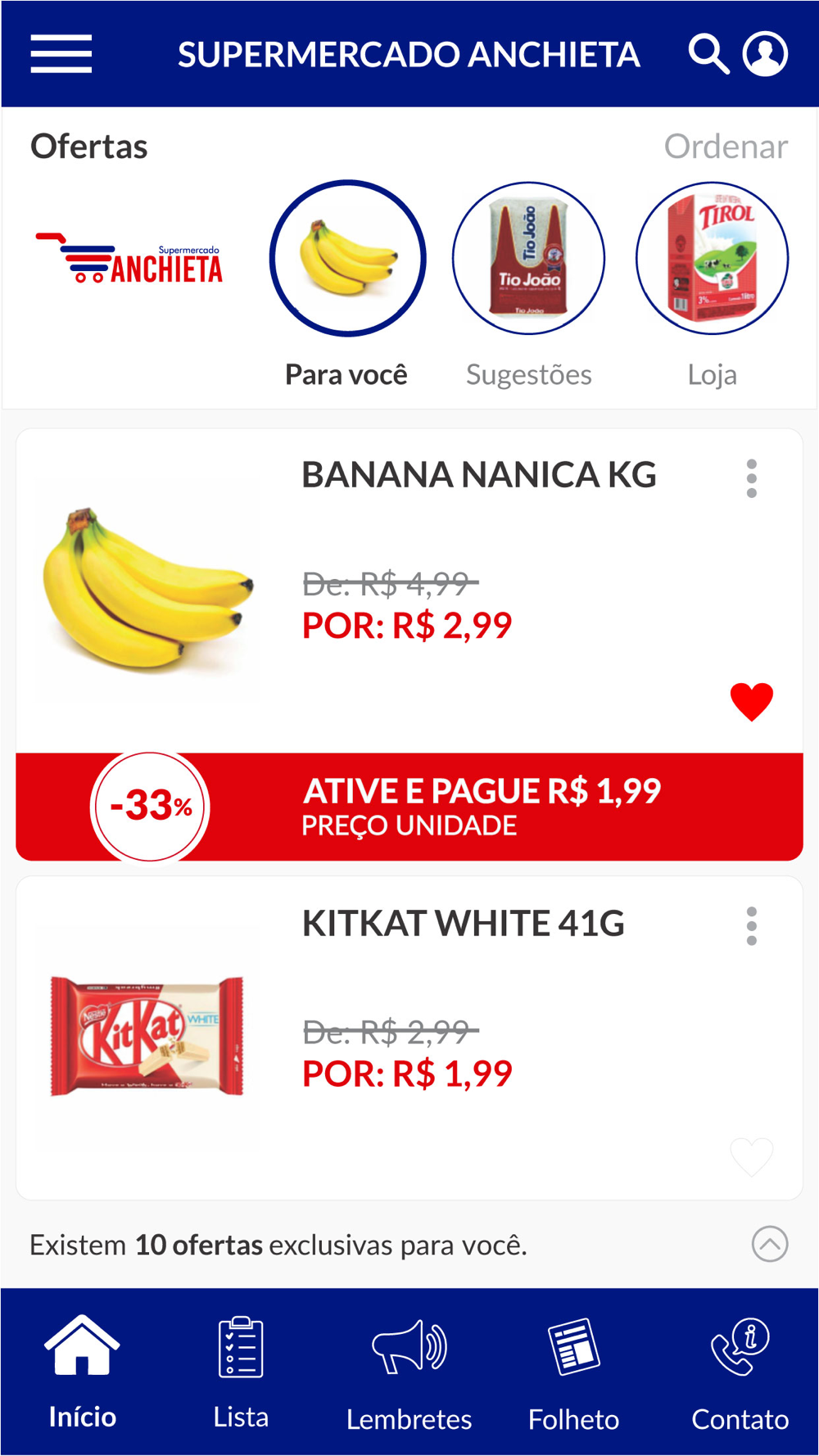Open the Lembretes tab
819x1456 pixels.
[x=409, y=1372]
